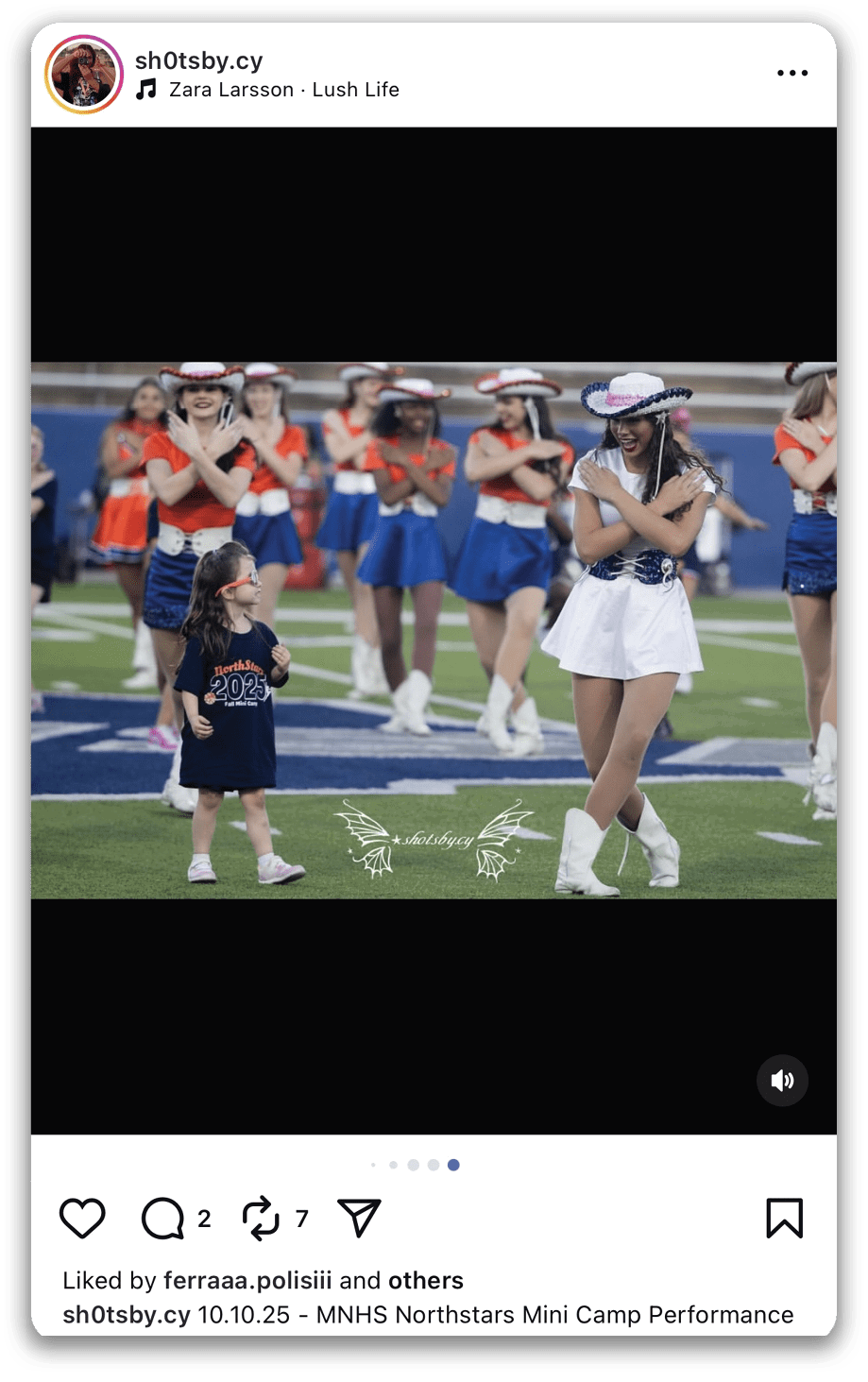Image resolution: width=868 pixels, height=1382 pixels.
Task: Open the Zara Larsson Lush Life audio
Action: coord(282,90)
